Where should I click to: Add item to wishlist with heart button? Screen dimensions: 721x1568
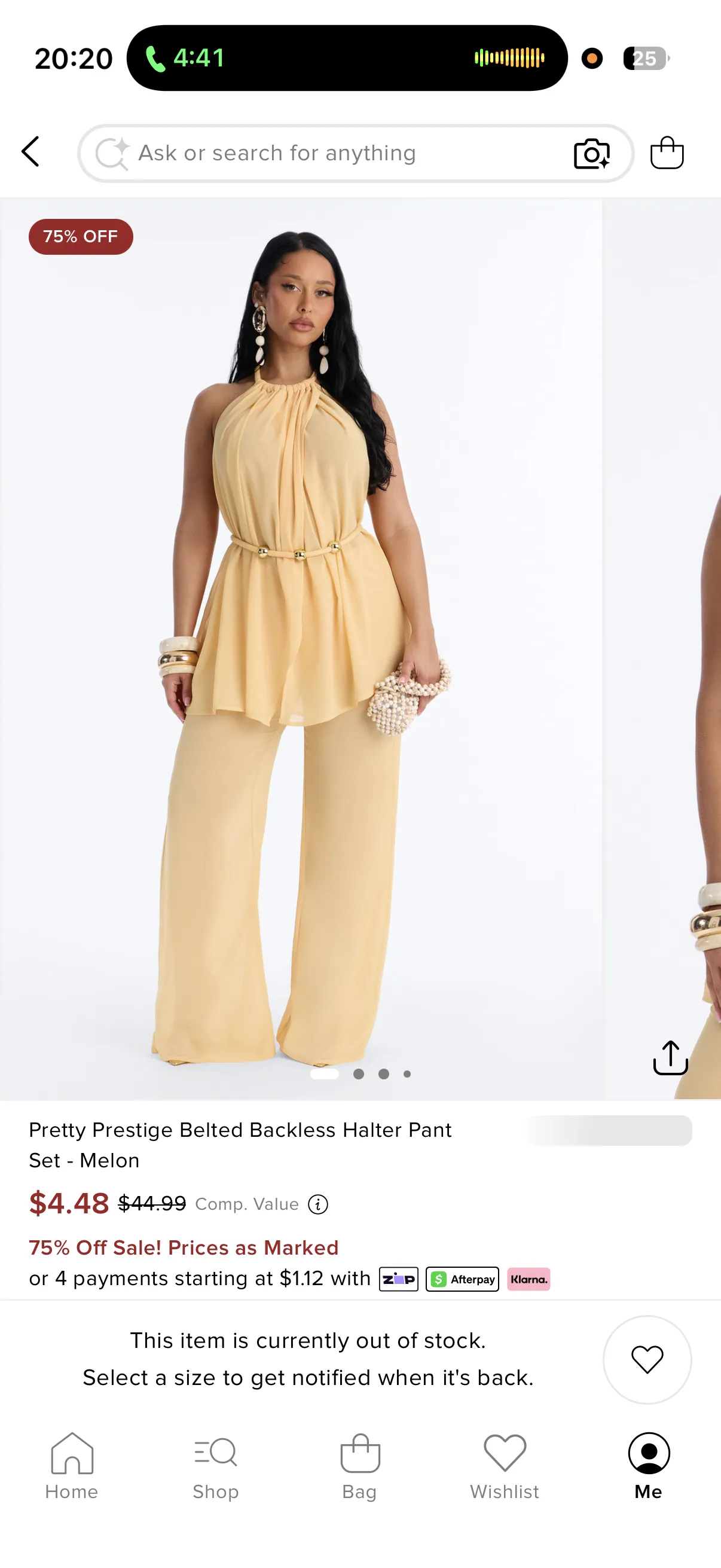(x=647, y=1359)
